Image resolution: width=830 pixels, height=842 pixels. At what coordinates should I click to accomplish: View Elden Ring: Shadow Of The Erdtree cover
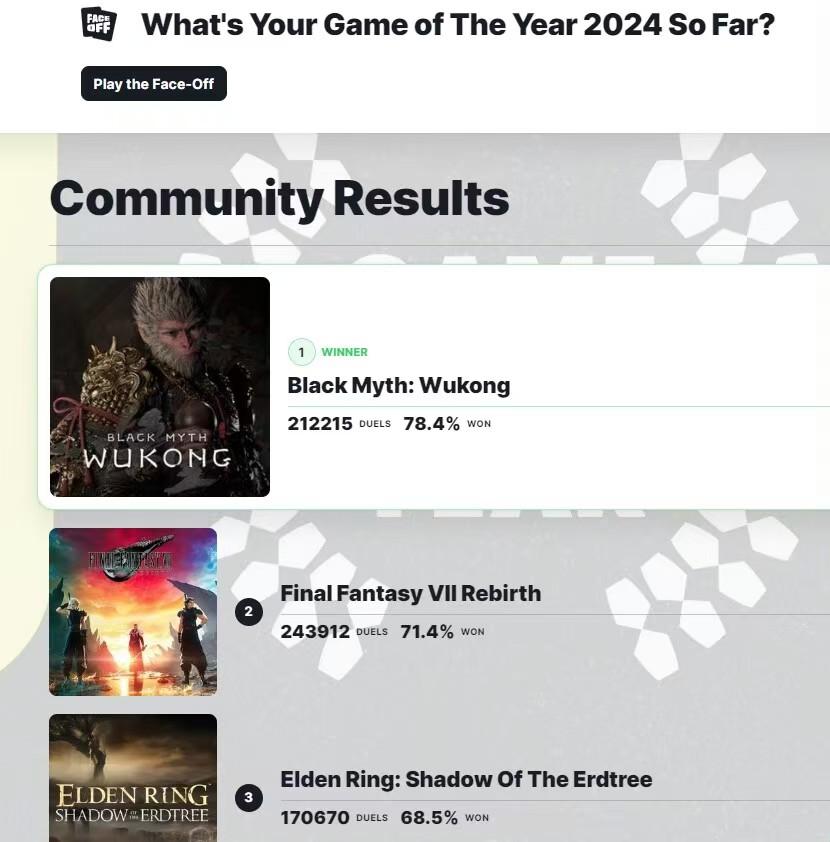pos(133,778)
